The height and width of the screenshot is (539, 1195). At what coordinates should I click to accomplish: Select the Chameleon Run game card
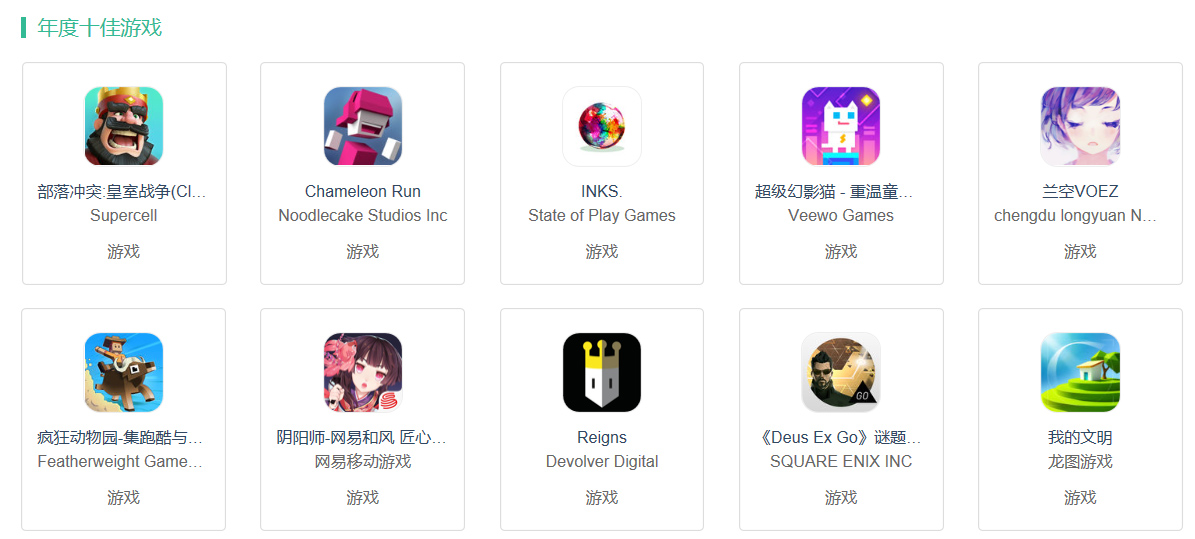363,173
